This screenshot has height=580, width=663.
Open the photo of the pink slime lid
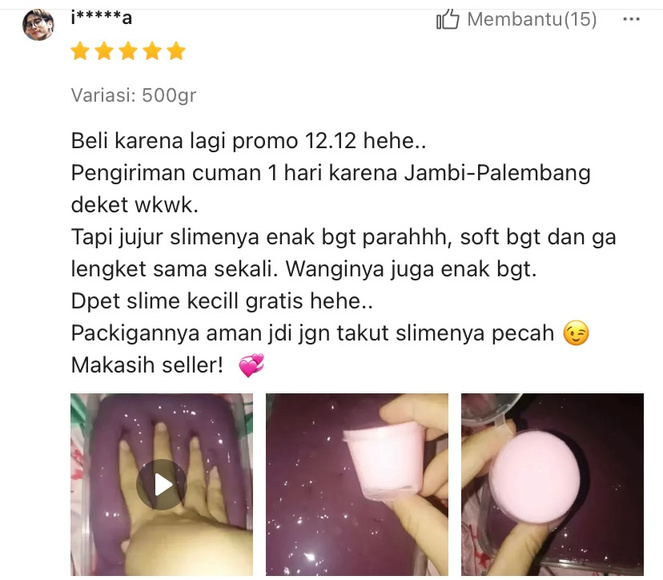pyautogui.click(x=552, y=484)
